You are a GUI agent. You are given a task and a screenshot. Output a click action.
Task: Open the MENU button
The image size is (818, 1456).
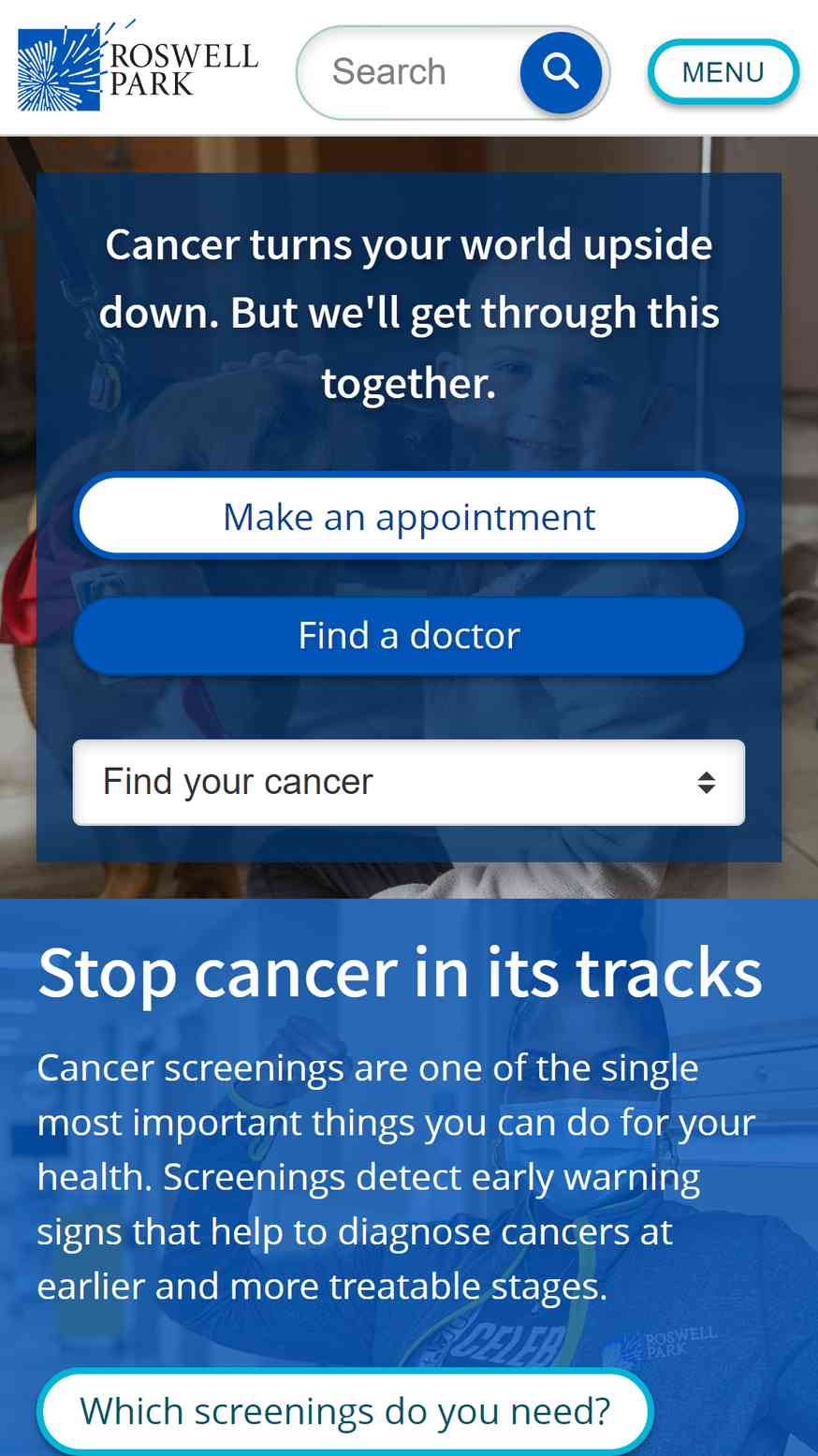tap(723, 72)
